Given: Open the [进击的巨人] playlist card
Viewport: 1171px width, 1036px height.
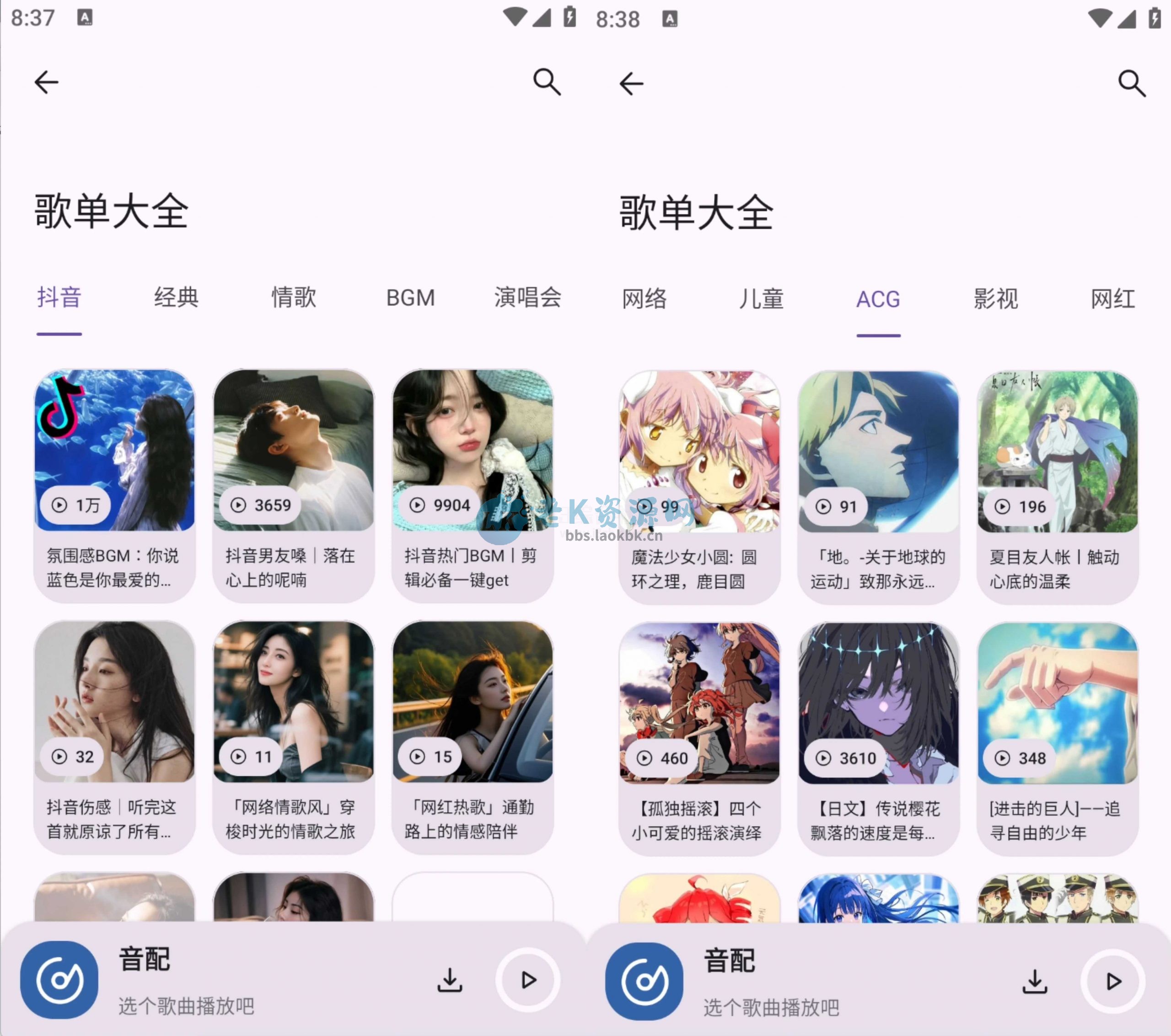Looking at the screenshot, I should pyautogui.click(x=1058, y=738).
